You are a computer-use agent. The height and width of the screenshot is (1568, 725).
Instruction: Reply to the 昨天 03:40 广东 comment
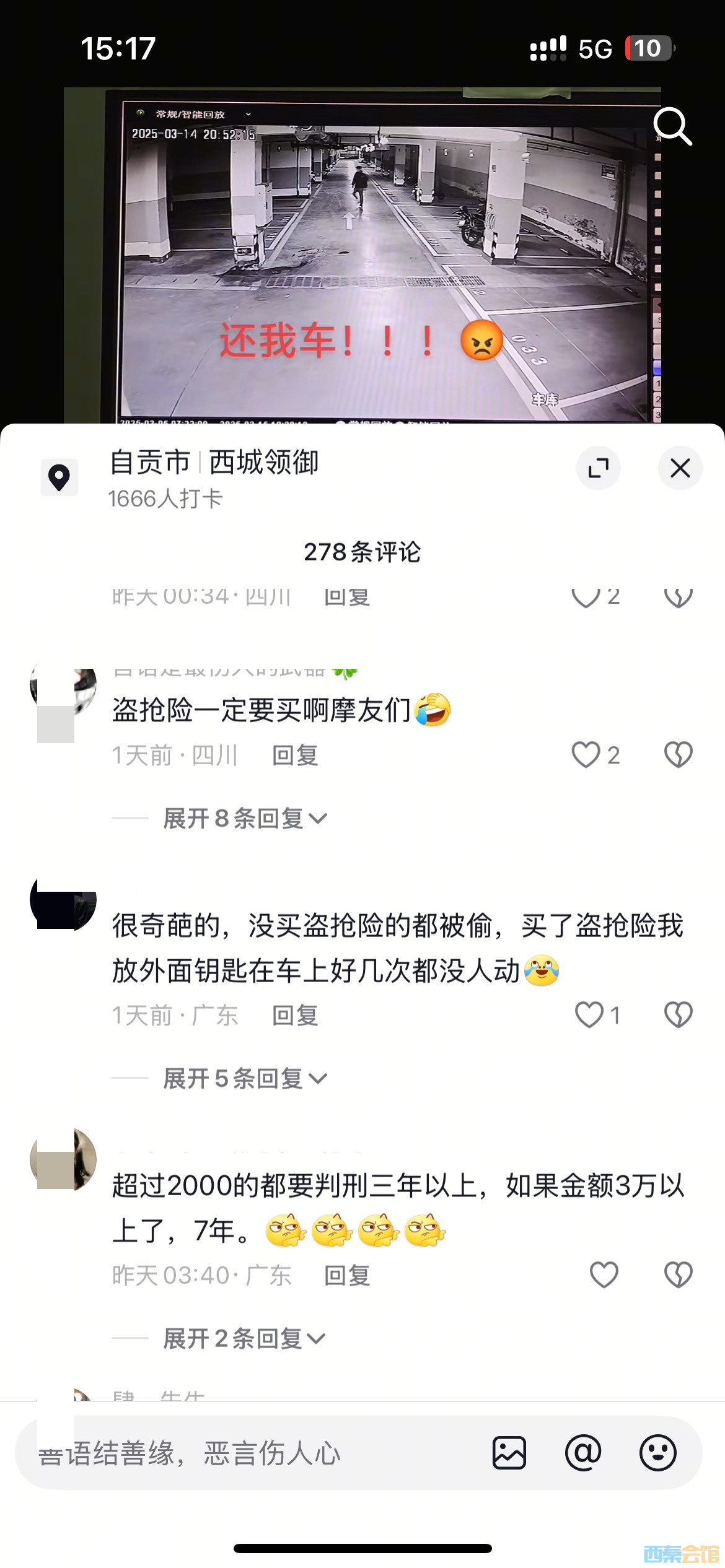(x=347, y=1276)
